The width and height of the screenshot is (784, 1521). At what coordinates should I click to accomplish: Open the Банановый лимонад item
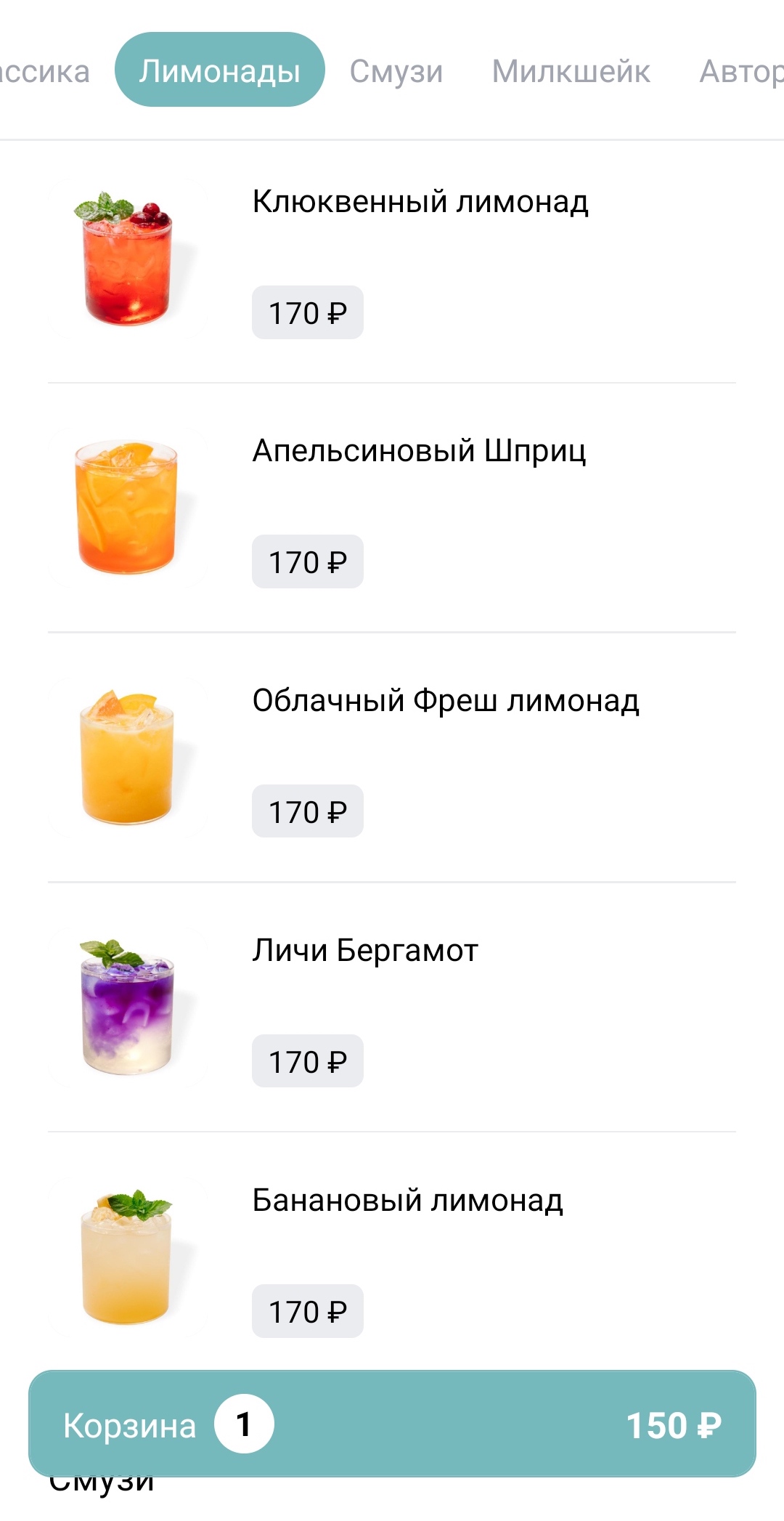[407, 1201]
